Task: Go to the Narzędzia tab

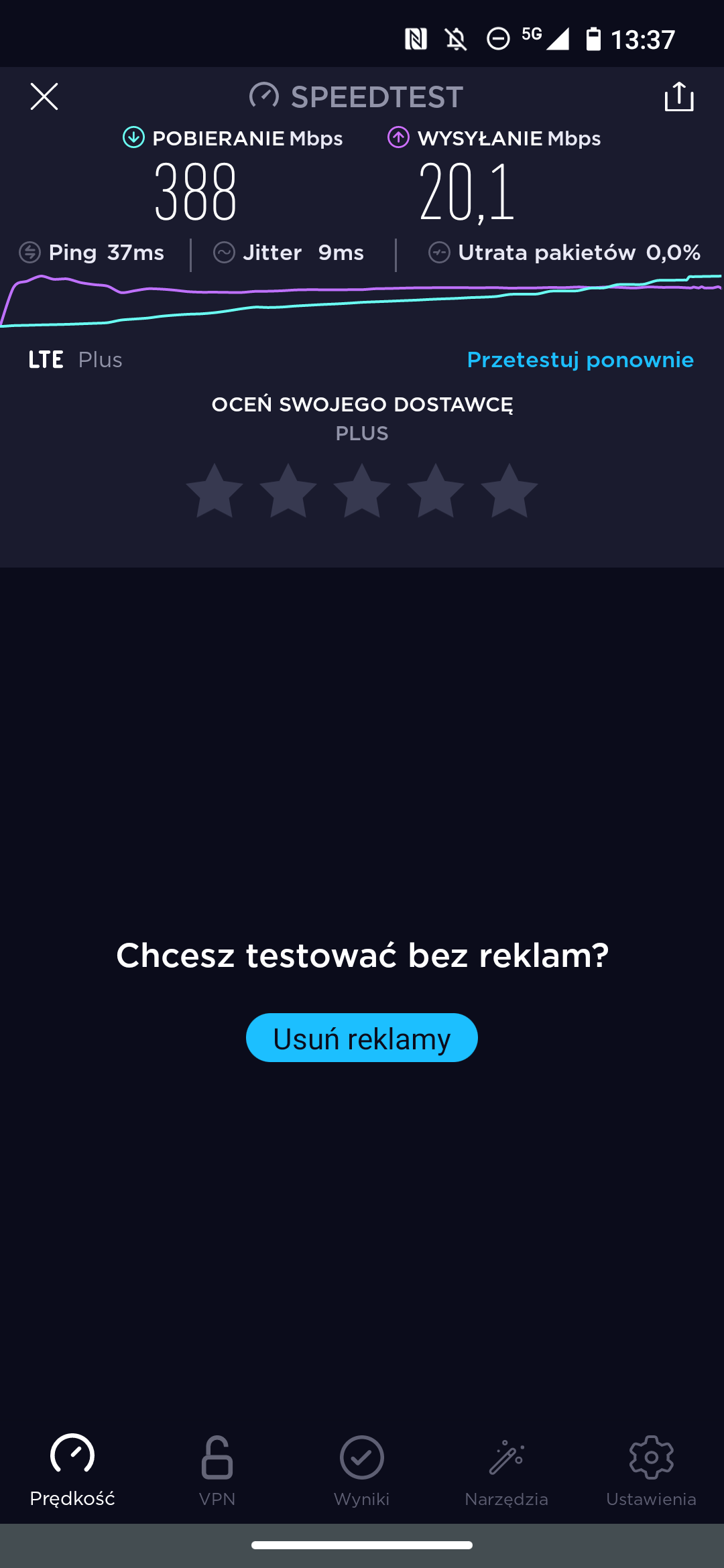Action: [x=507, y=1470]
